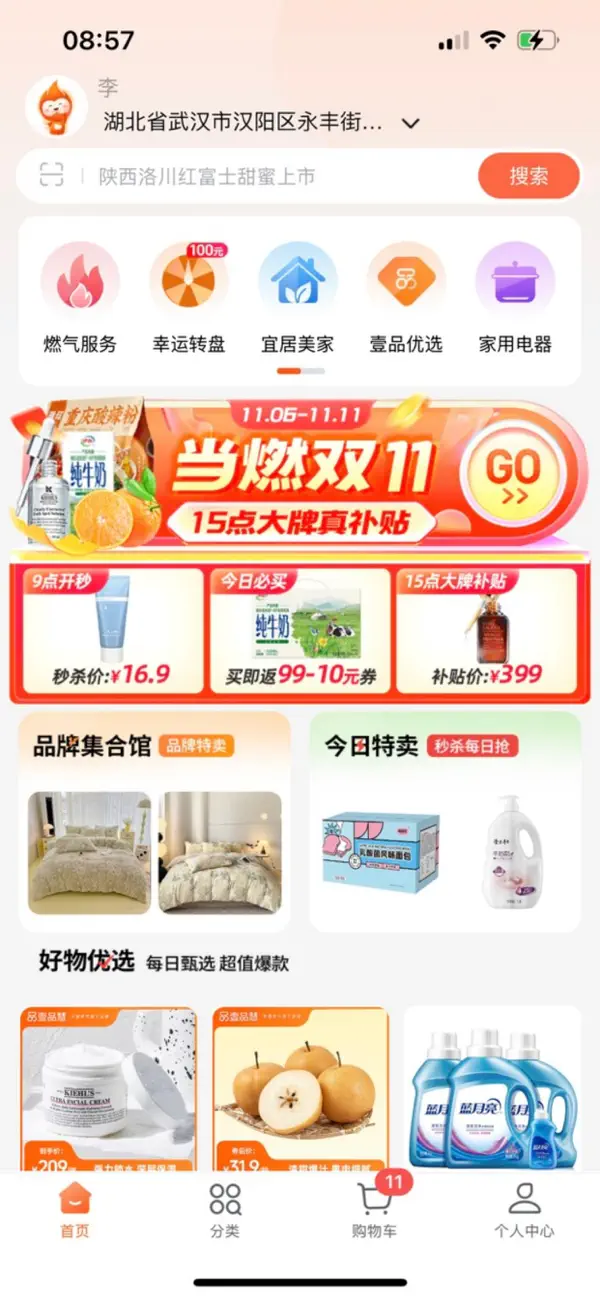Open the 9点开秒 deal card
The image size is (600, 1299).
pyautogui.click(x=109, y=631)
